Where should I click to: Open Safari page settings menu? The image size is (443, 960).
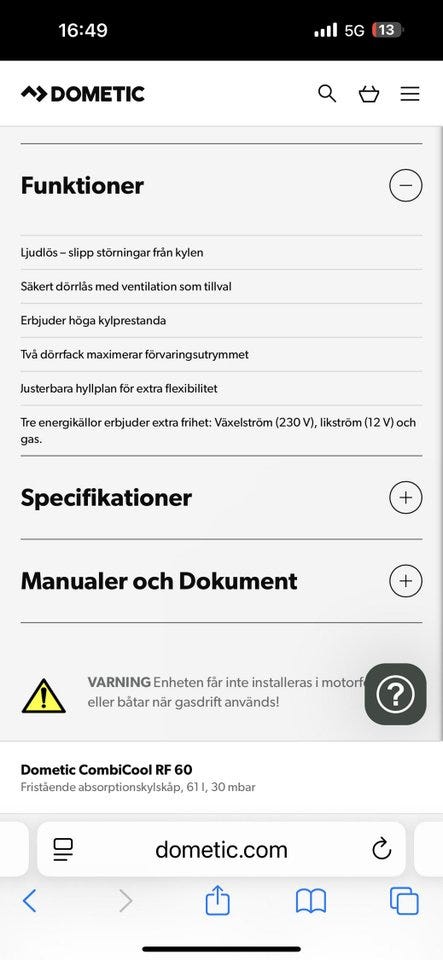(63, 849)
